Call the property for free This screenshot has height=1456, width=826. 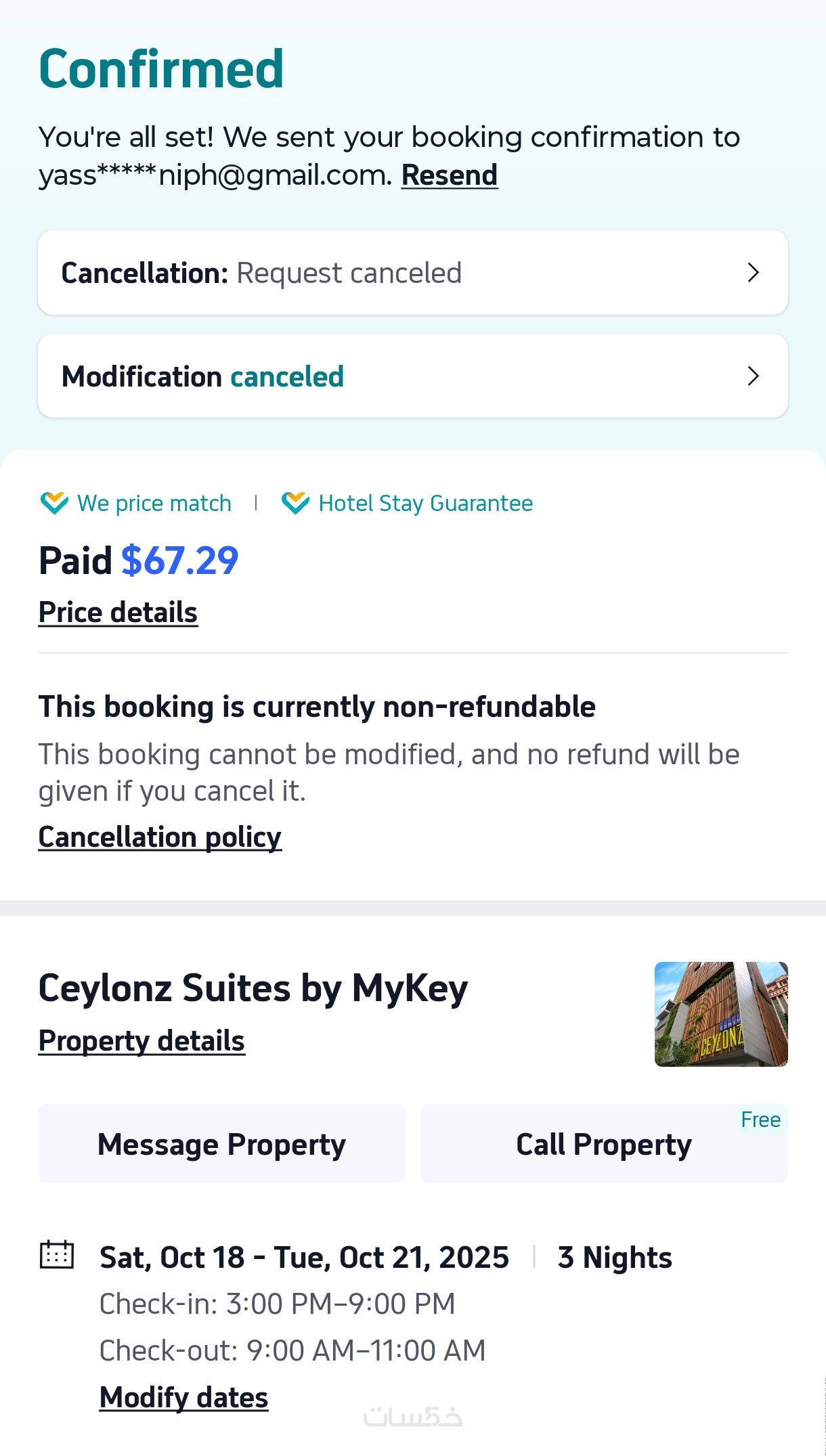pyautogui.click(x=603, y=1144)
